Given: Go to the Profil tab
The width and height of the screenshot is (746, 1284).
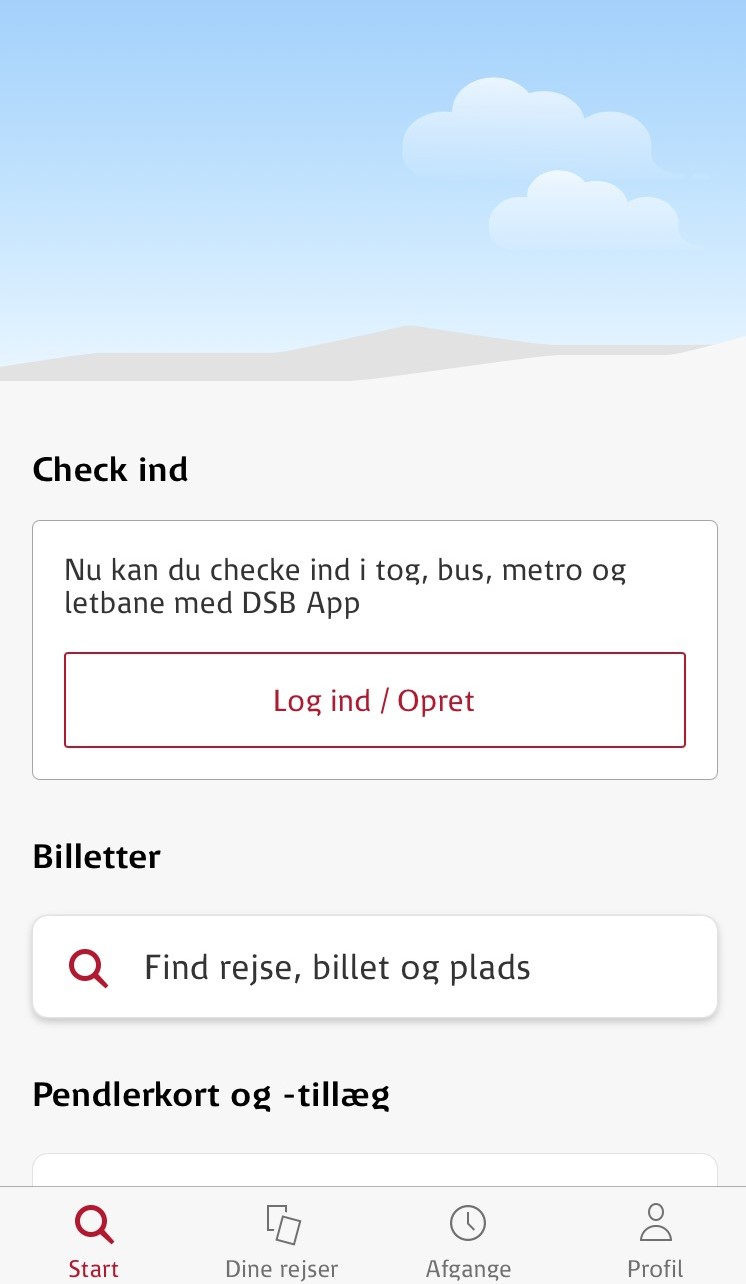Looking at the screenshot, I should pos(655,1240).
